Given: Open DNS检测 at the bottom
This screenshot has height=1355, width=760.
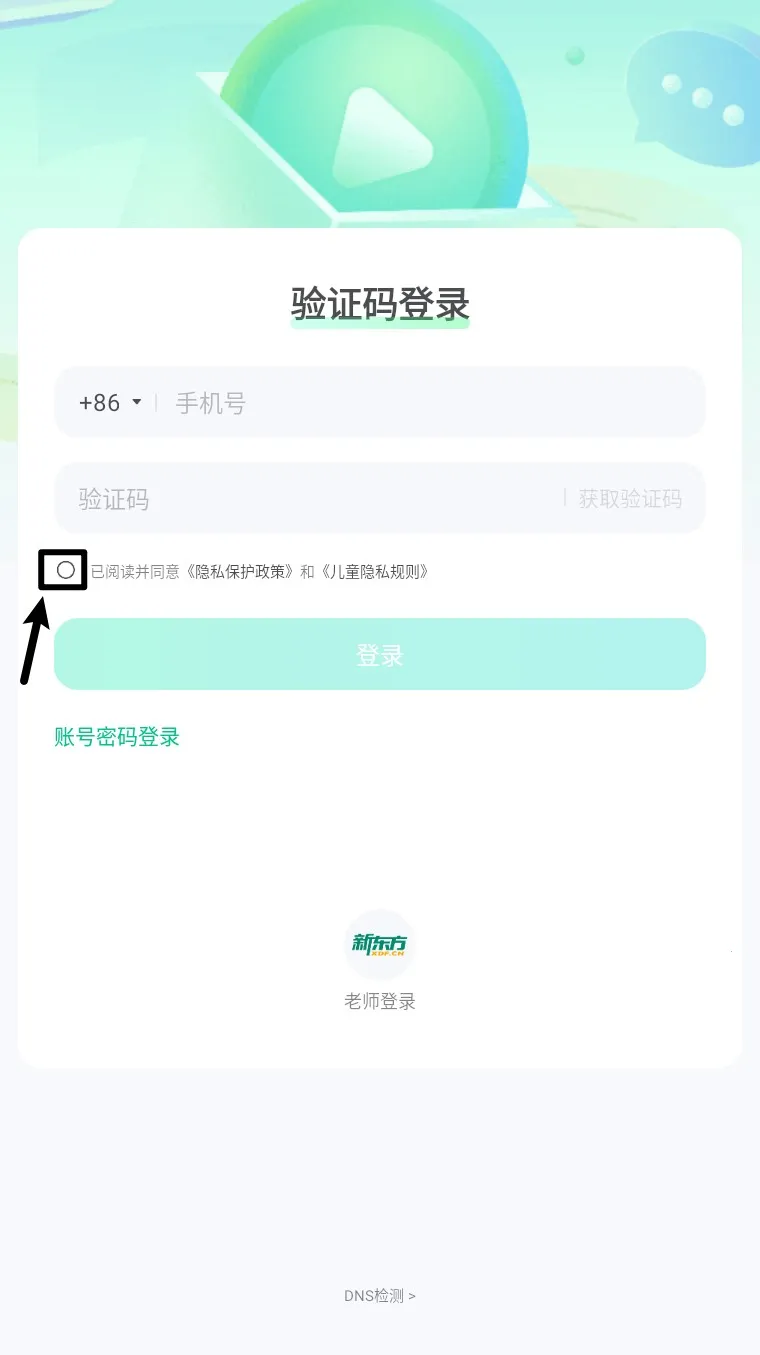Looking at the screenshot, I should coord(380,1296).
